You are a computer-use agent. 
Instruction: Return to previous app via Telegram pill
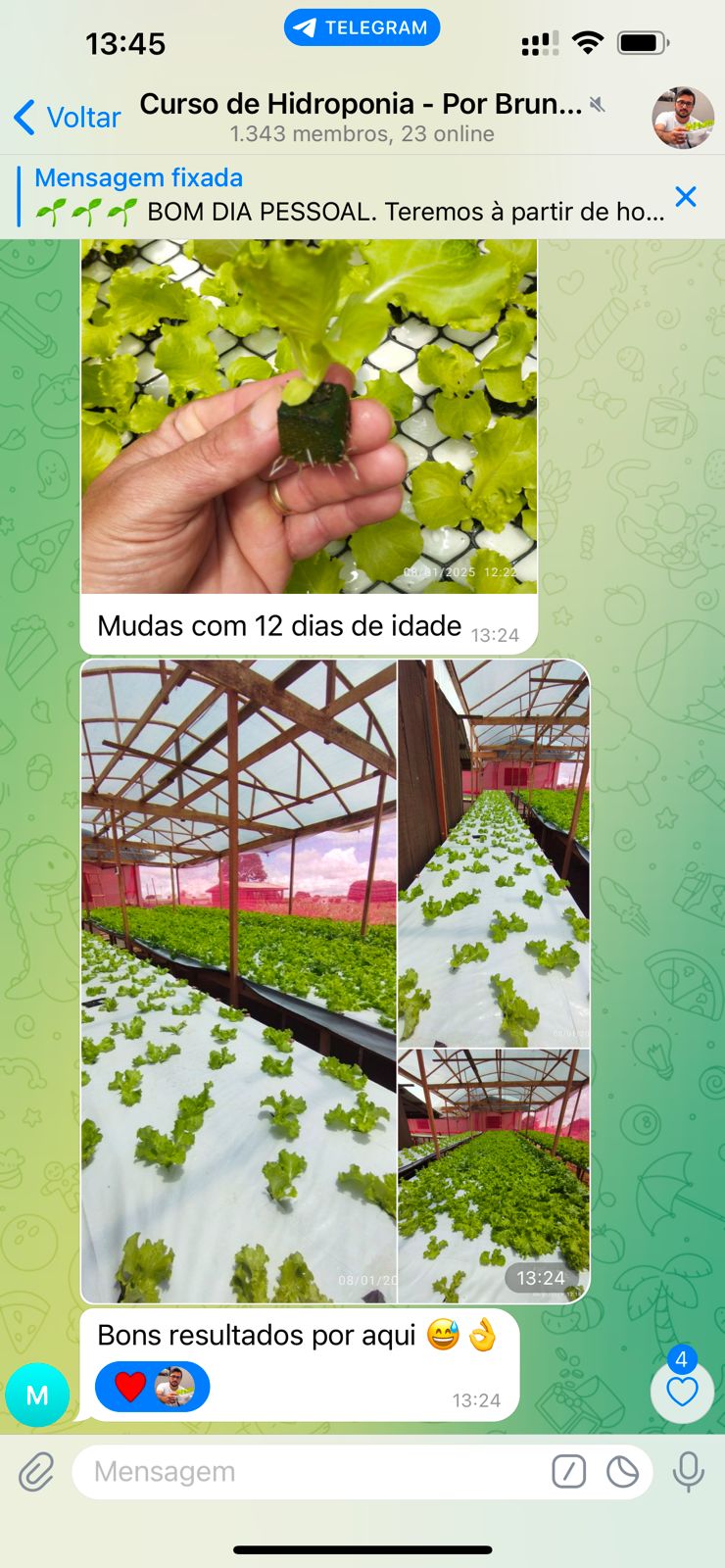362,27
